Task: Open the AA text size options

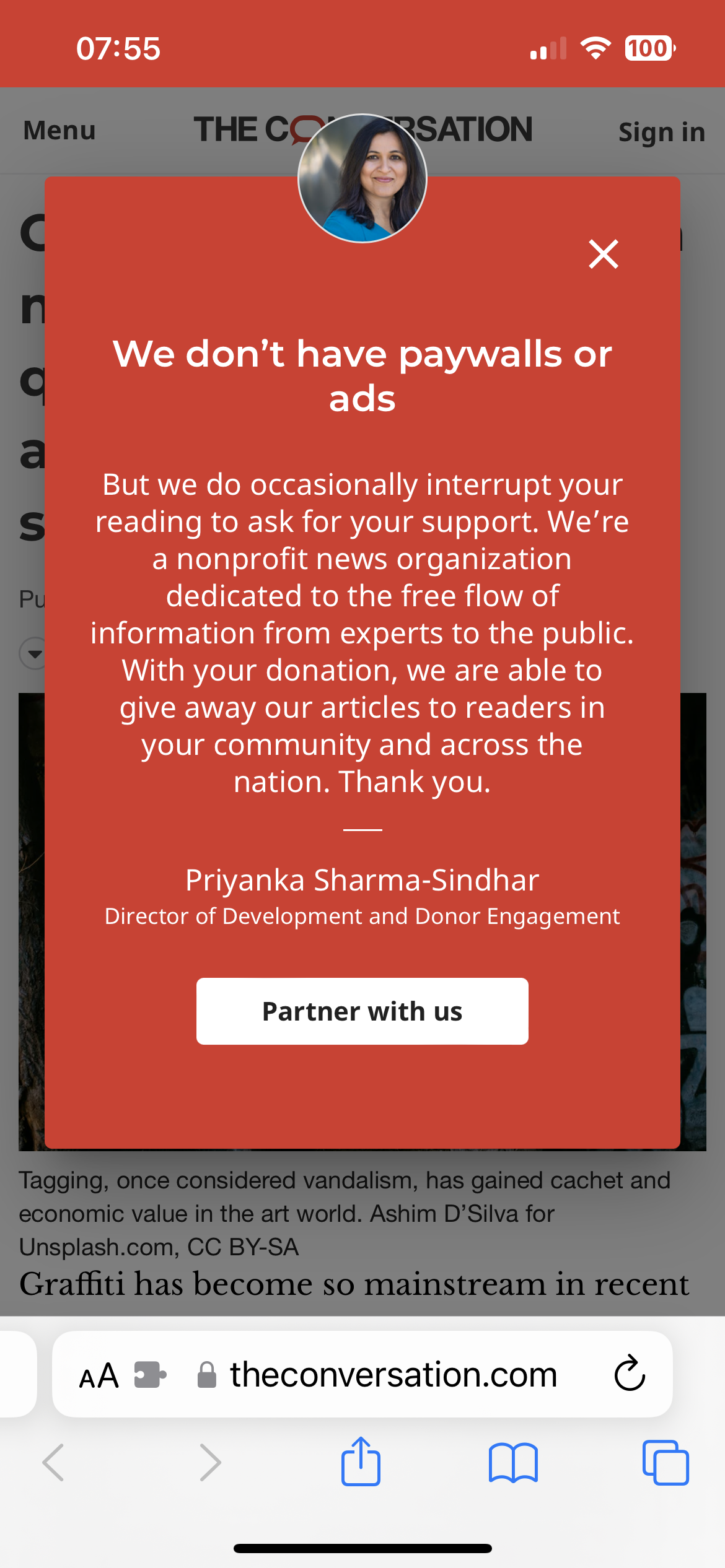Action: 99,1376
